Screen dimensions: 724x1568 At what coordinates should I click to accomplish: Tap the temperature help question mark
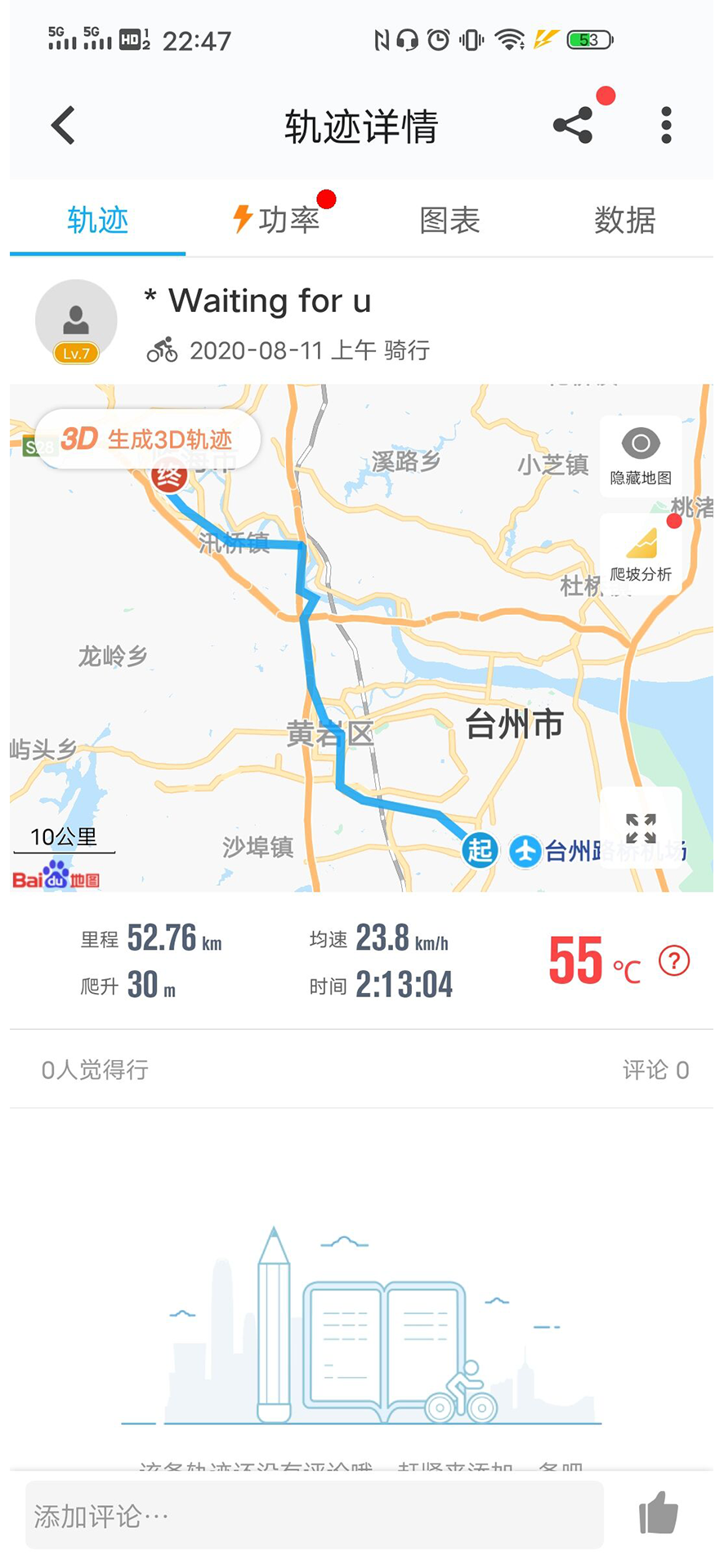pos(674,961)
